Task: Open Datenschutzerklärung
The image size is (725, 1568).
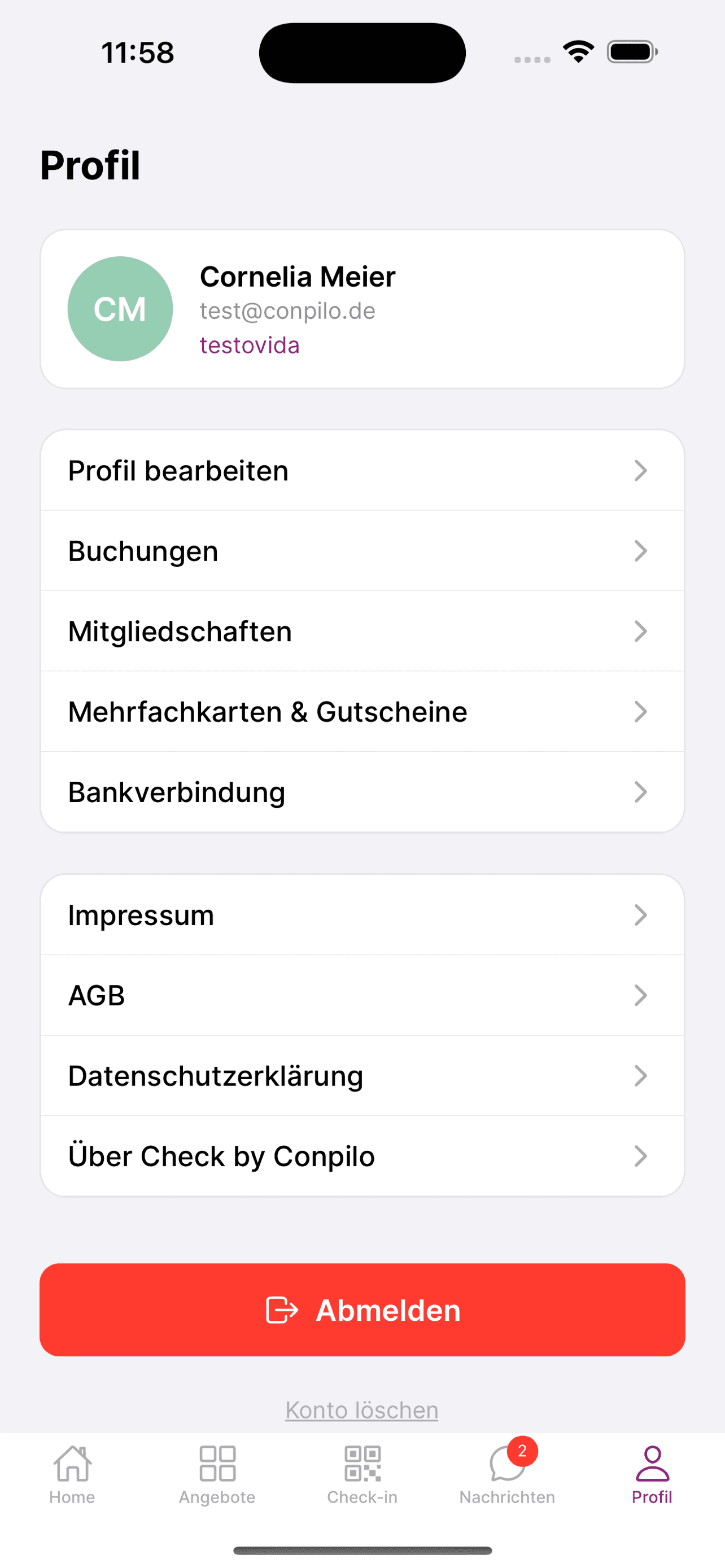Action: (361, 1076)
